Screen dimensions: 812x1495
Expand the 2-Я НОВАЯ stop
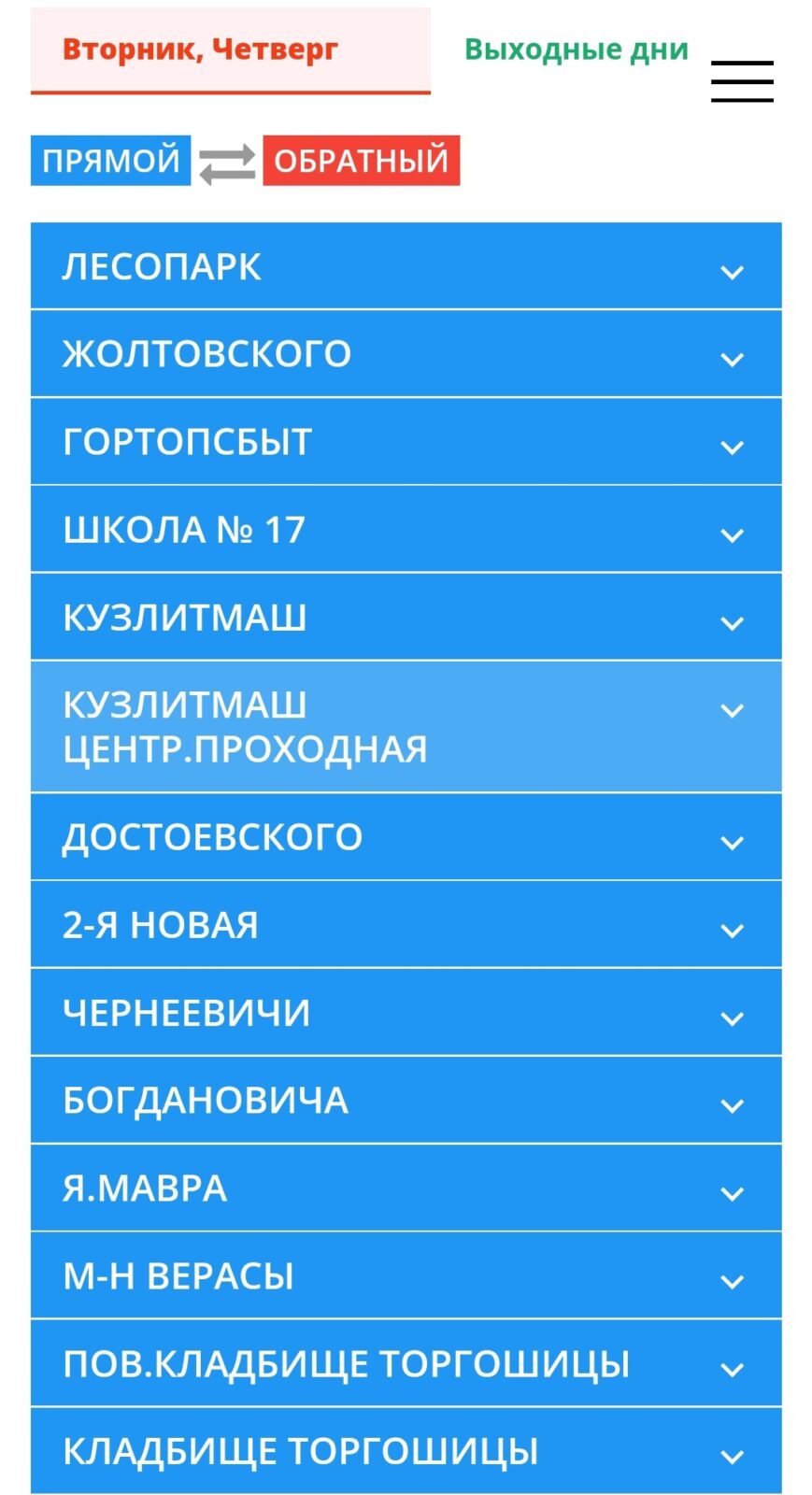(x=406, y=925)
